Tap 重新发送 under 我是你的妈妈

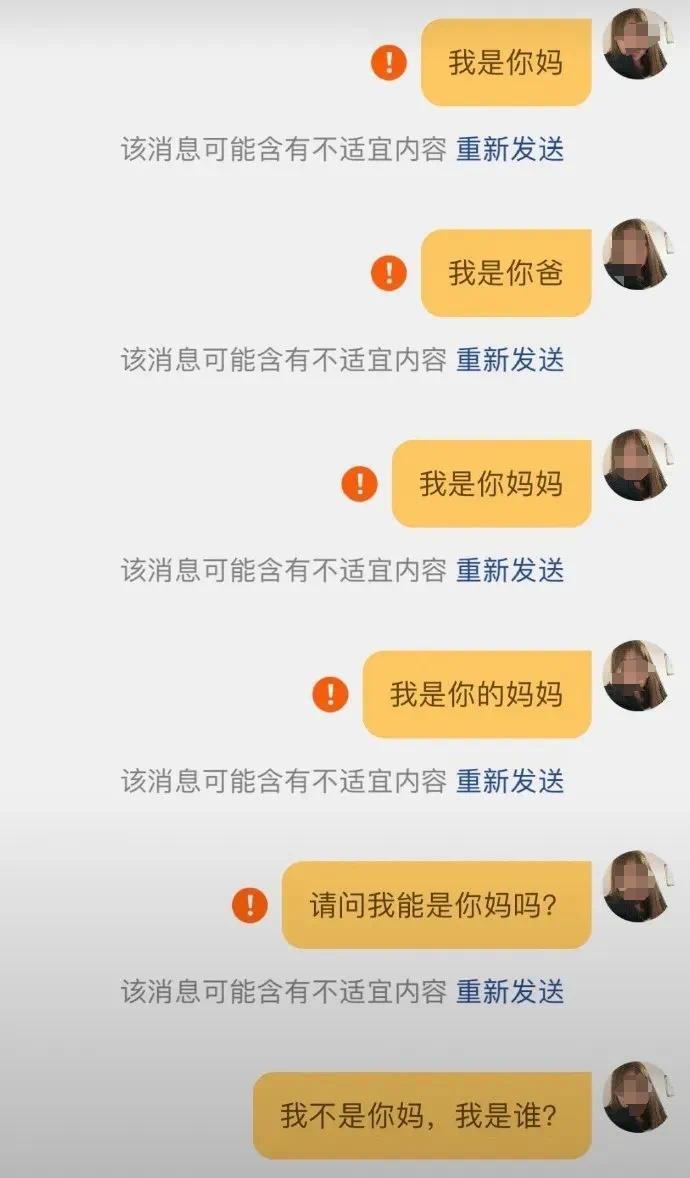pos(510,781)
